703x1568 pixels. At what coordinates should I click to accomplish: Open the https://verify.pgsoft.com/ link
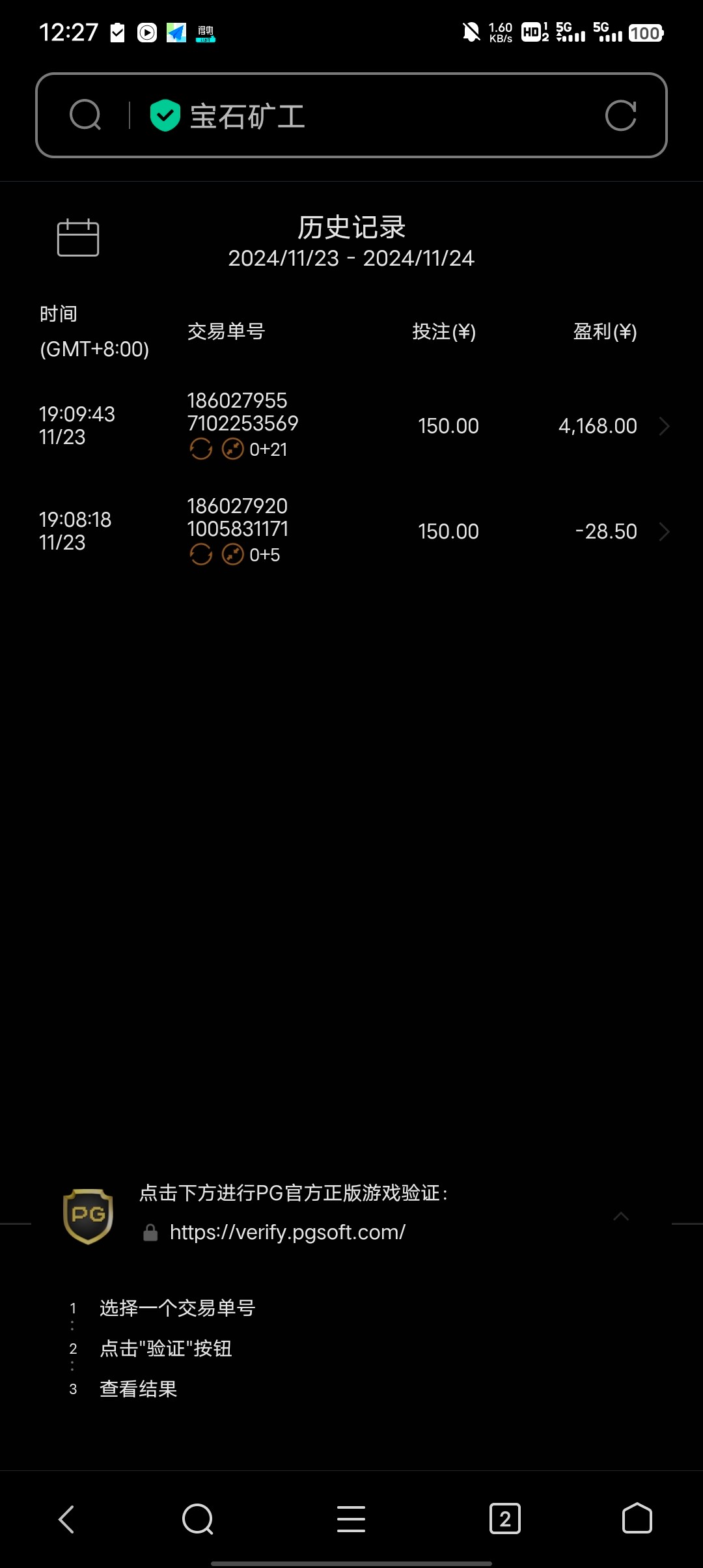point(286,1231)
